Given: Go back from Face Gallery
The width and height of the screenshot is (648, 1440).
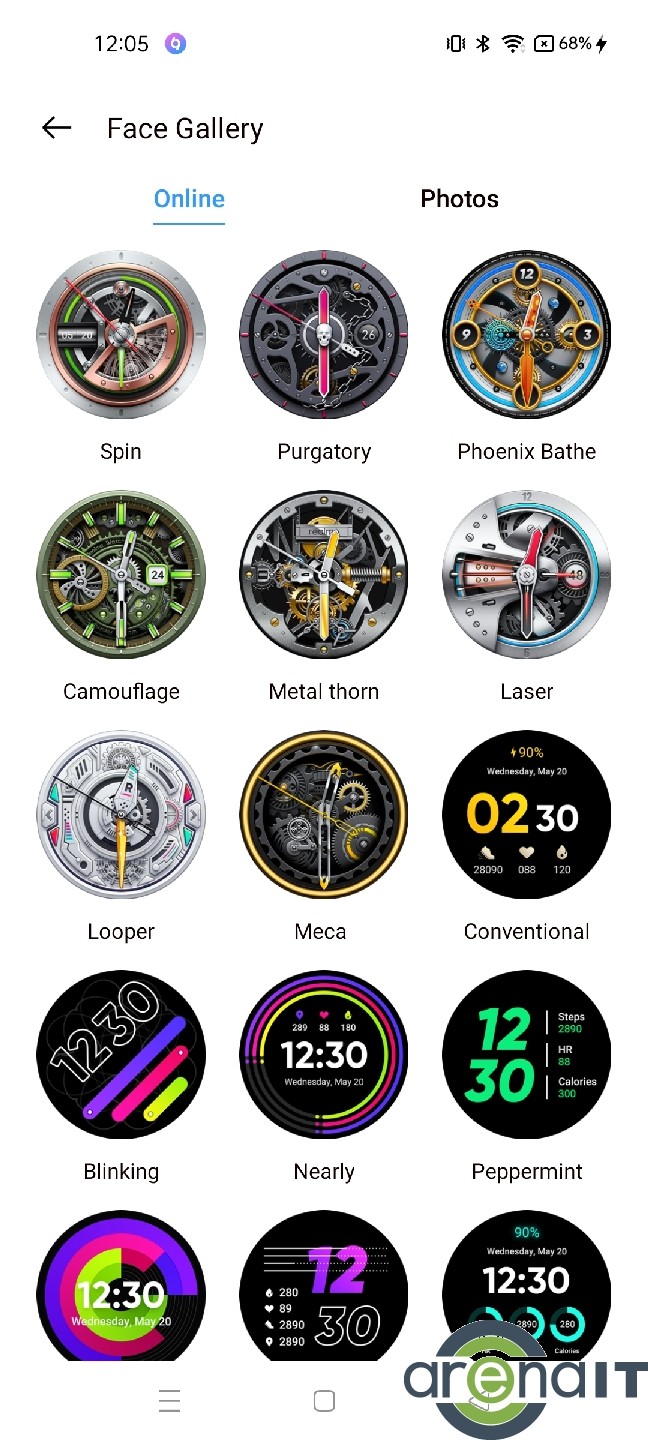Looking at the screenshot, I should coord(57,128).
